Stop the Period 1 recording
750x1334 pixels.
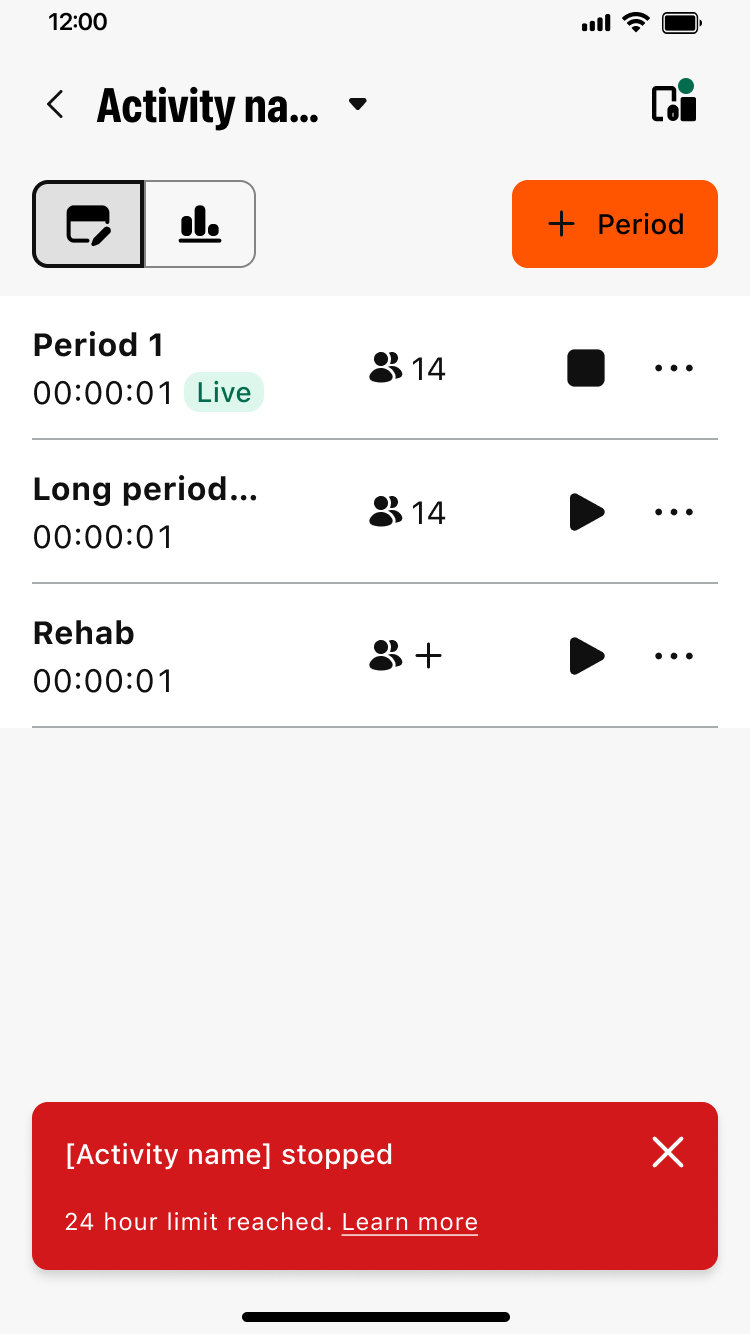click(586, 368)
